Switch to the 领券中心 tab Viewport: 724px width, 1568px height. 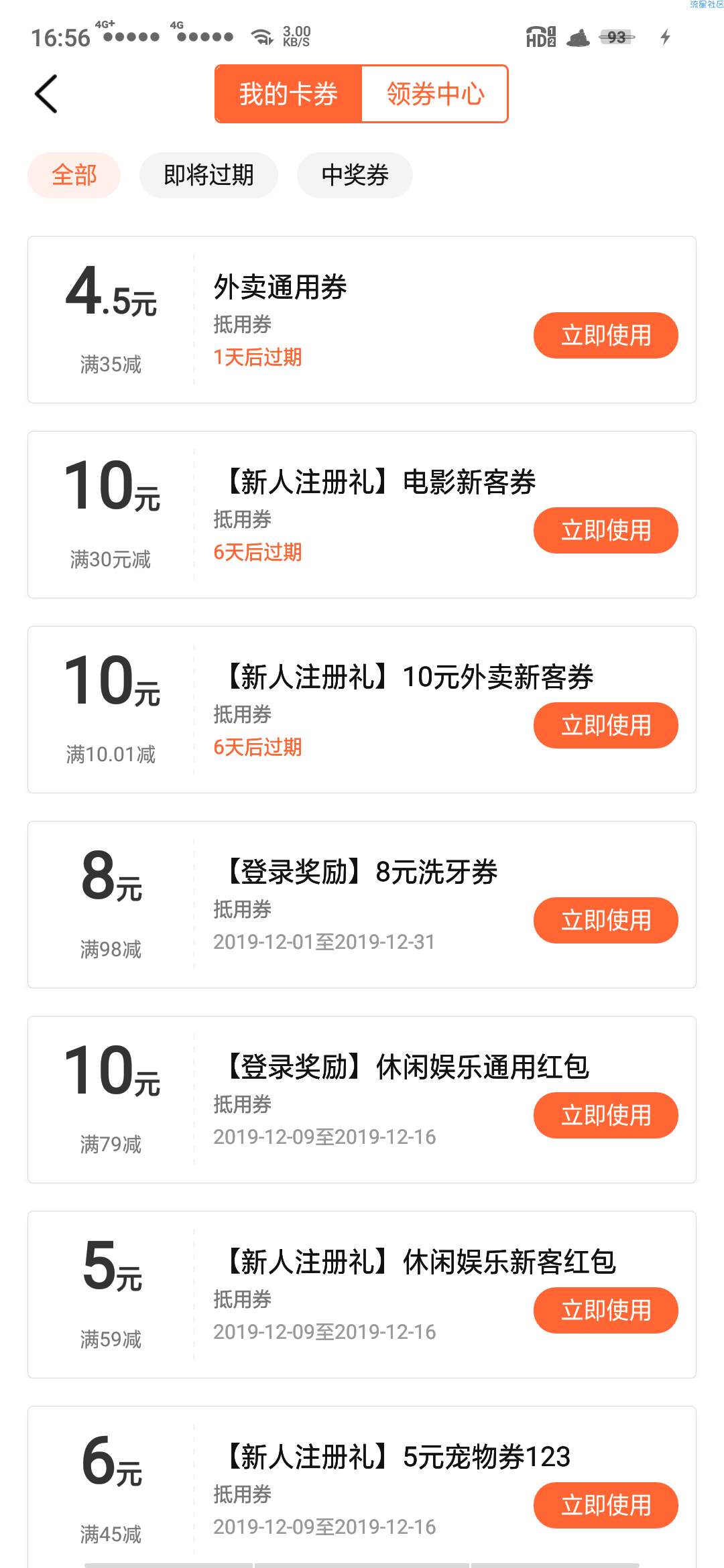(435, 94)
